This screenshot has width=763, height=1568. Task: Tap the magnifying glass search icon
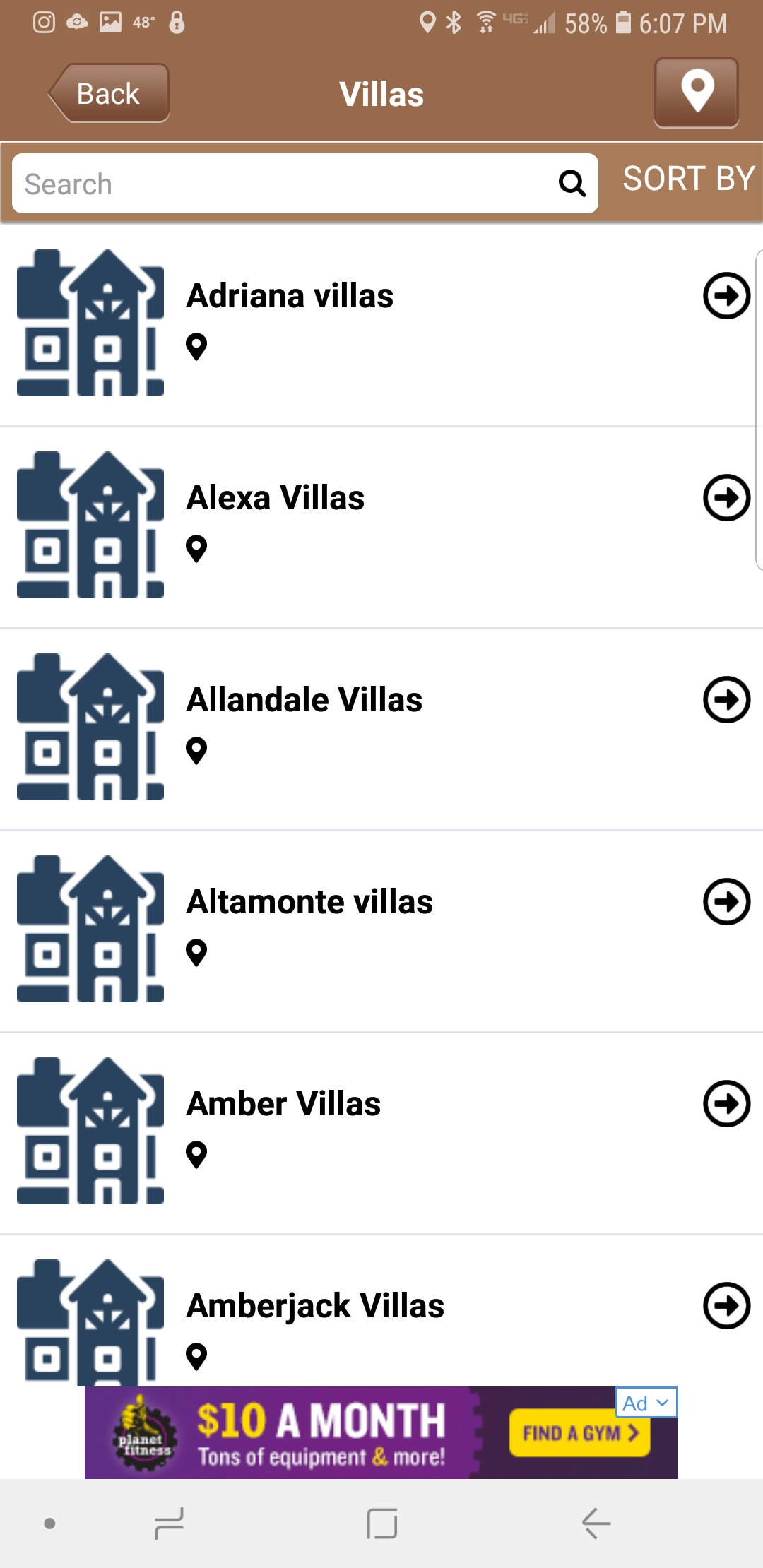tap(572, 184)
